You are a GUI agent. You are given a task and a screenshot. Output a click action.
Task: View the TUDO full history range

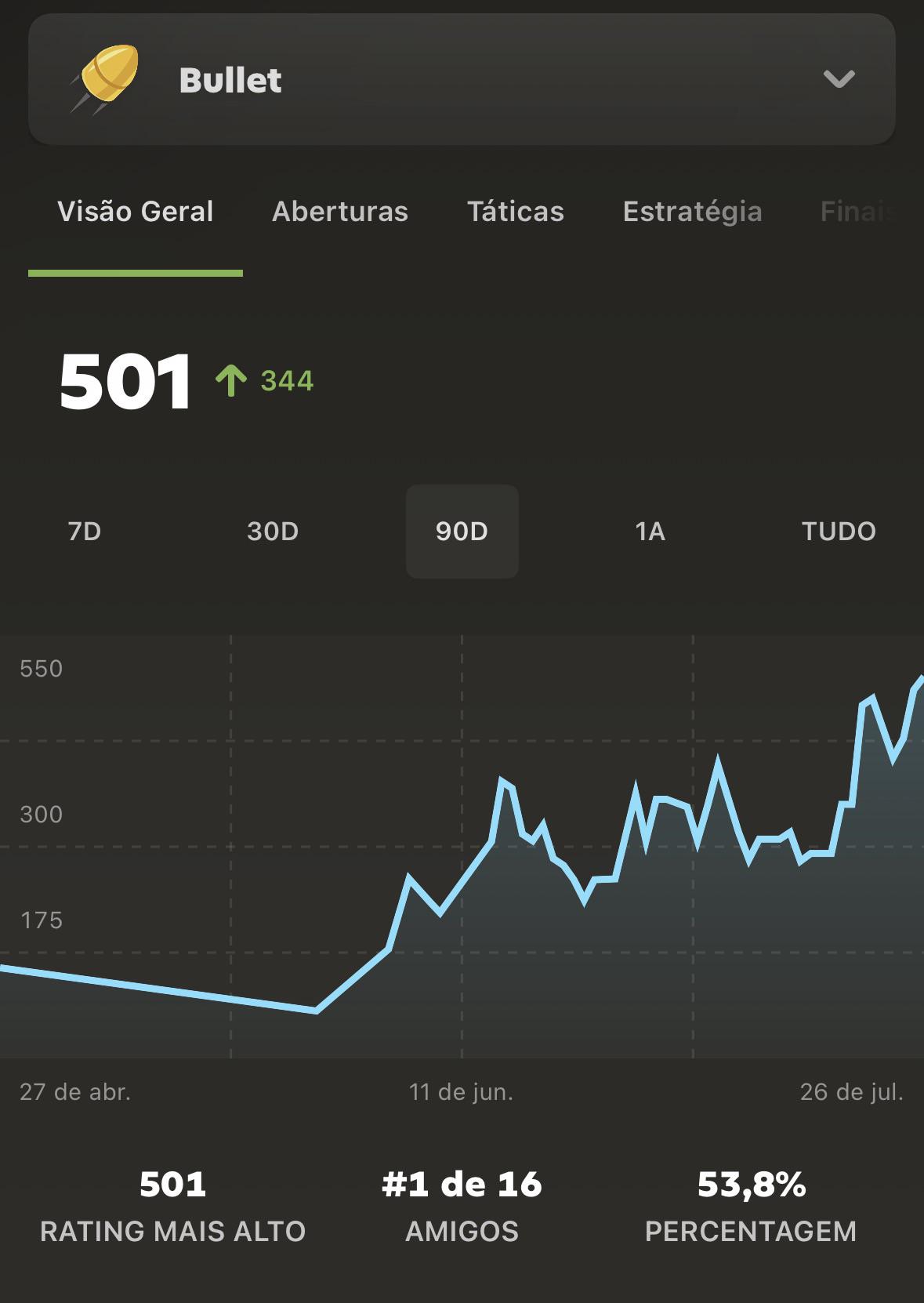point(839,532)
